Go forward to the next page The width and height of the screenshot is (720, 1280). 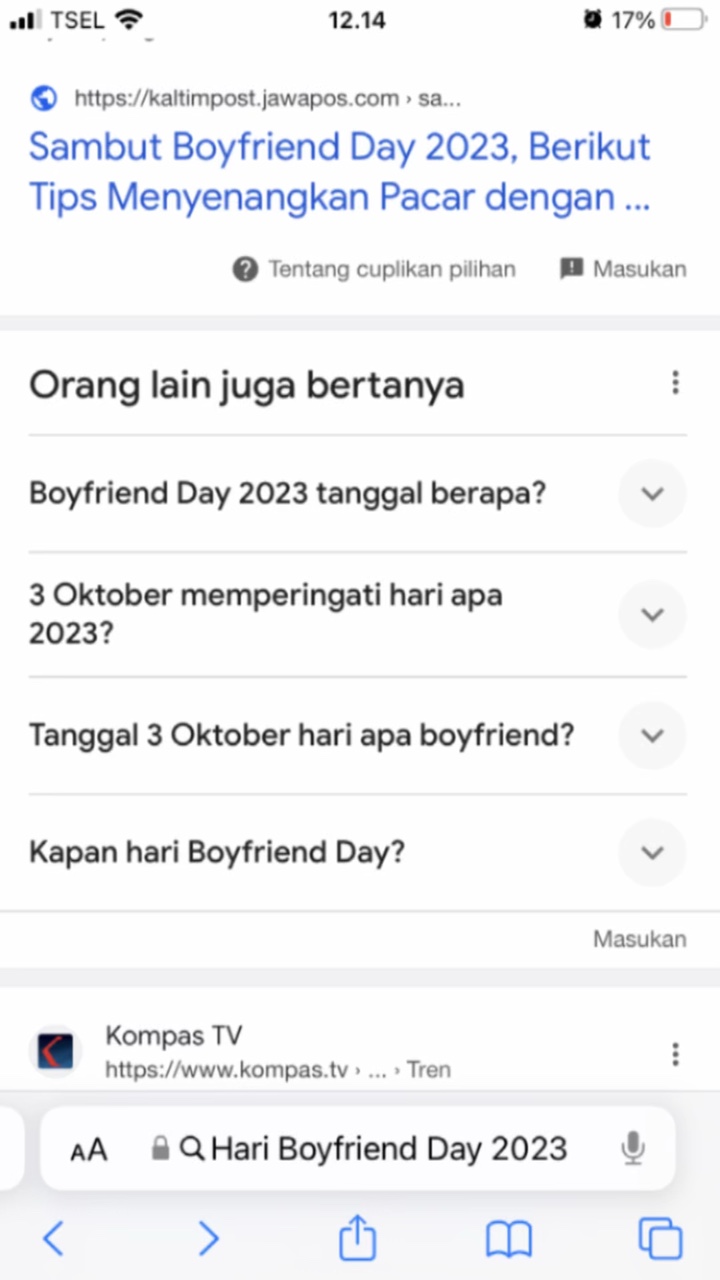[208, 1238]
